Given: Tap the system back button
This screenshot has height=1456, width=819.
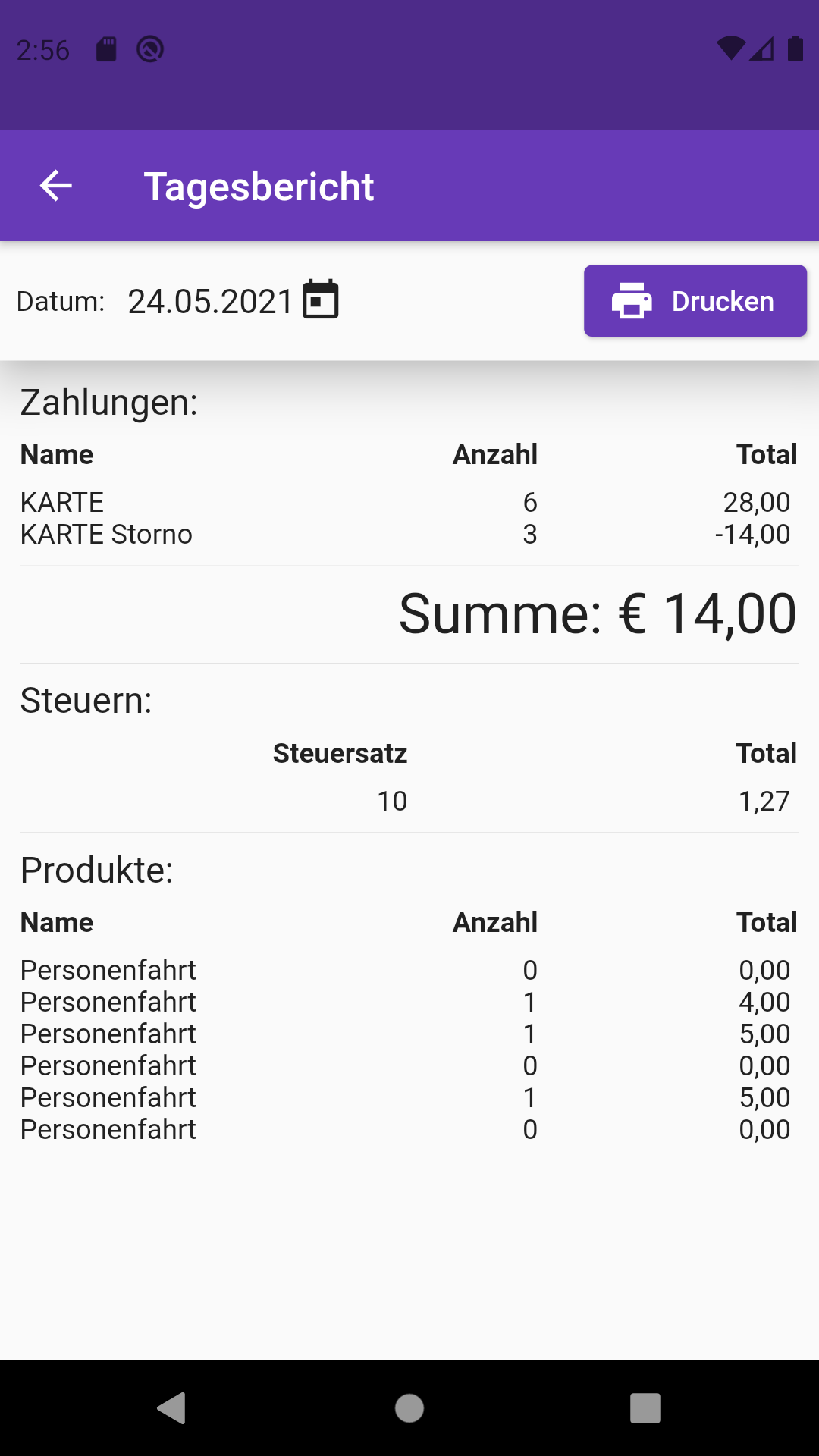Looking at the screenshot, I should (172, 1408).
